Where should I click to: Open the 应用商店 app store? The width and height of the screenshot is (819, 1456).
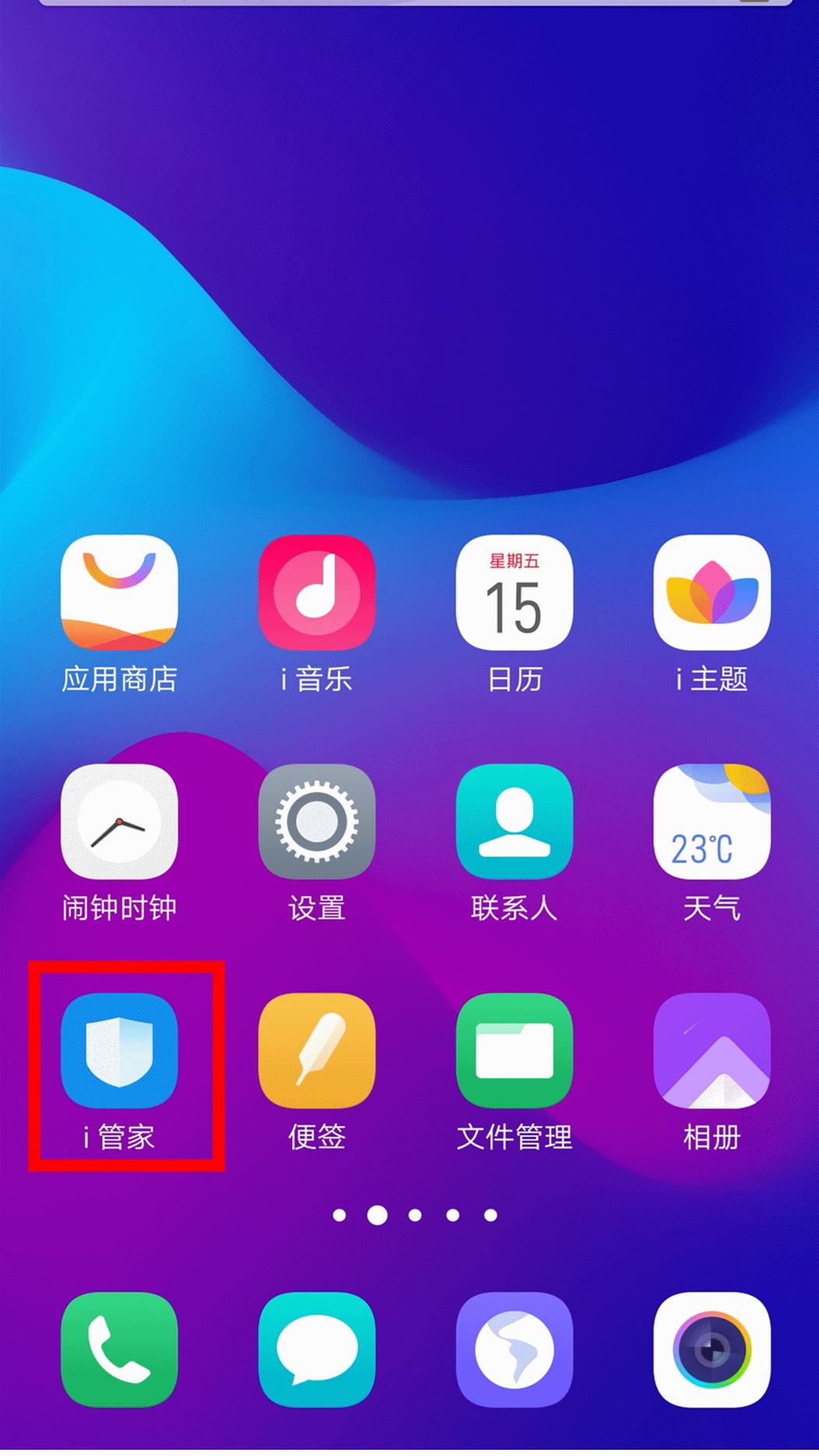pyautogui.click(x=119, y=593)
